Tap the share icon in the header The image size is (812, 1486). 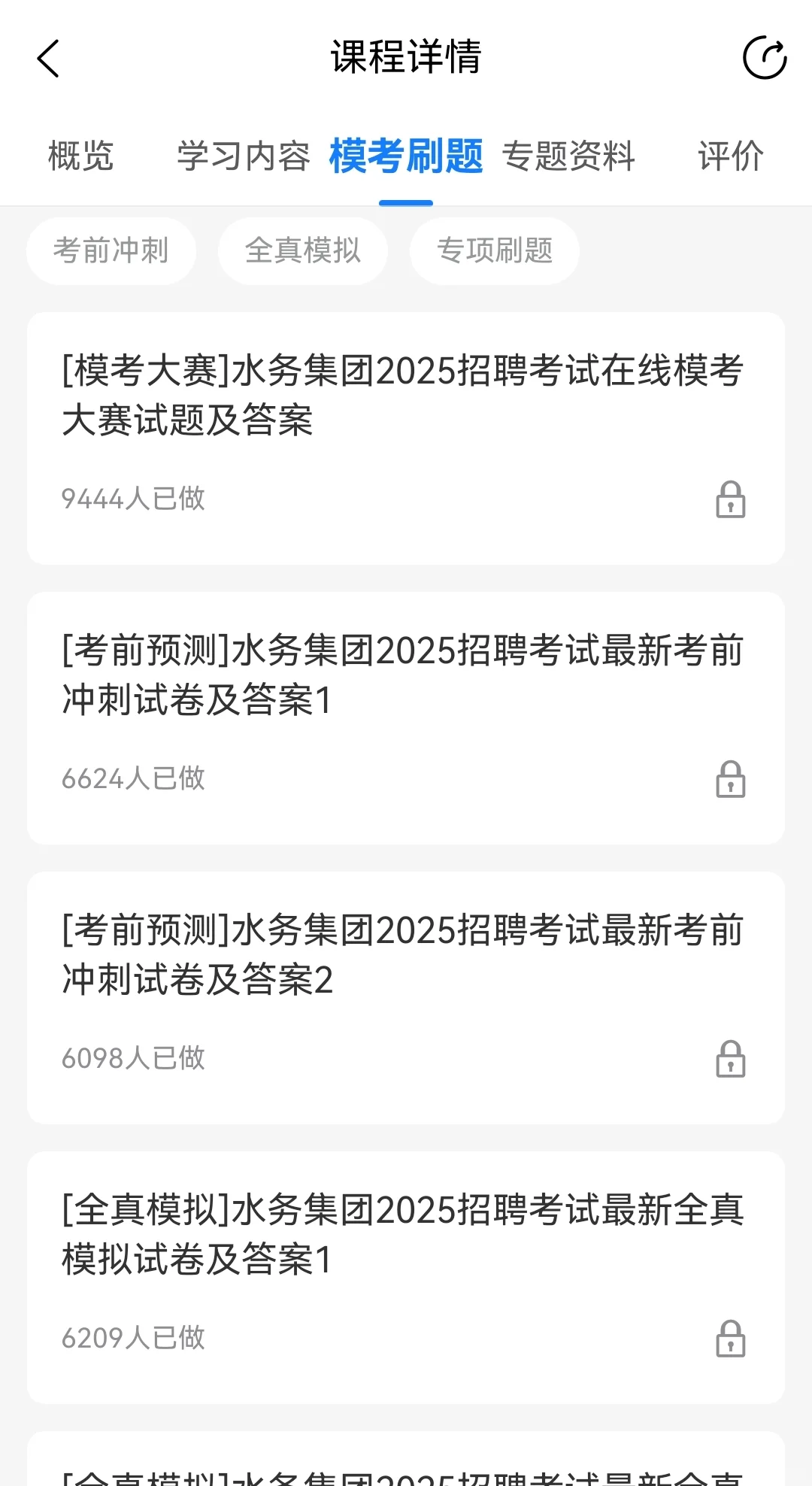pos(765,58)
